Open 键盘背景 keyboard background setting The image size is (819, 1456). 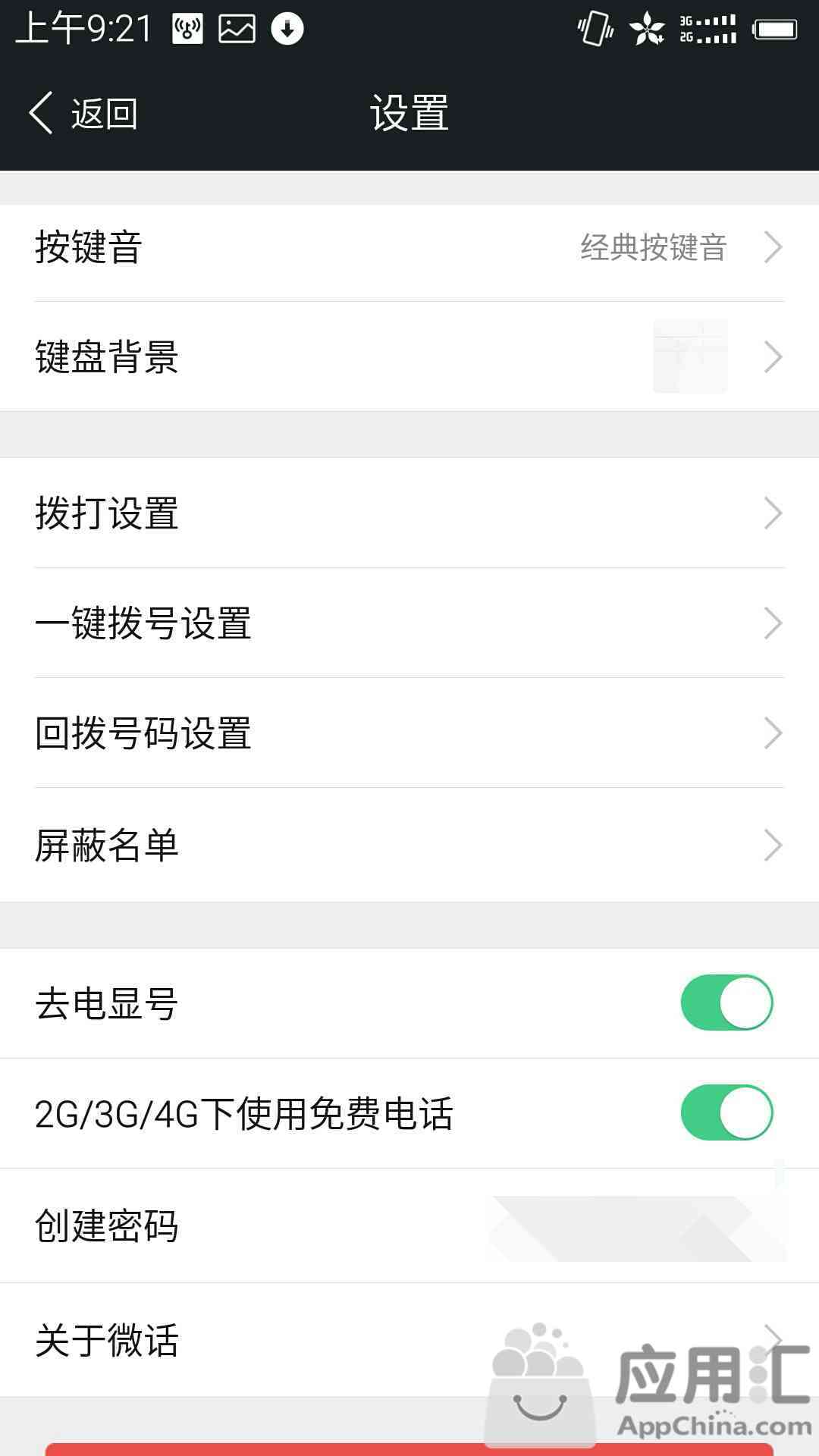pyautogui.click(x=409, y=356)
